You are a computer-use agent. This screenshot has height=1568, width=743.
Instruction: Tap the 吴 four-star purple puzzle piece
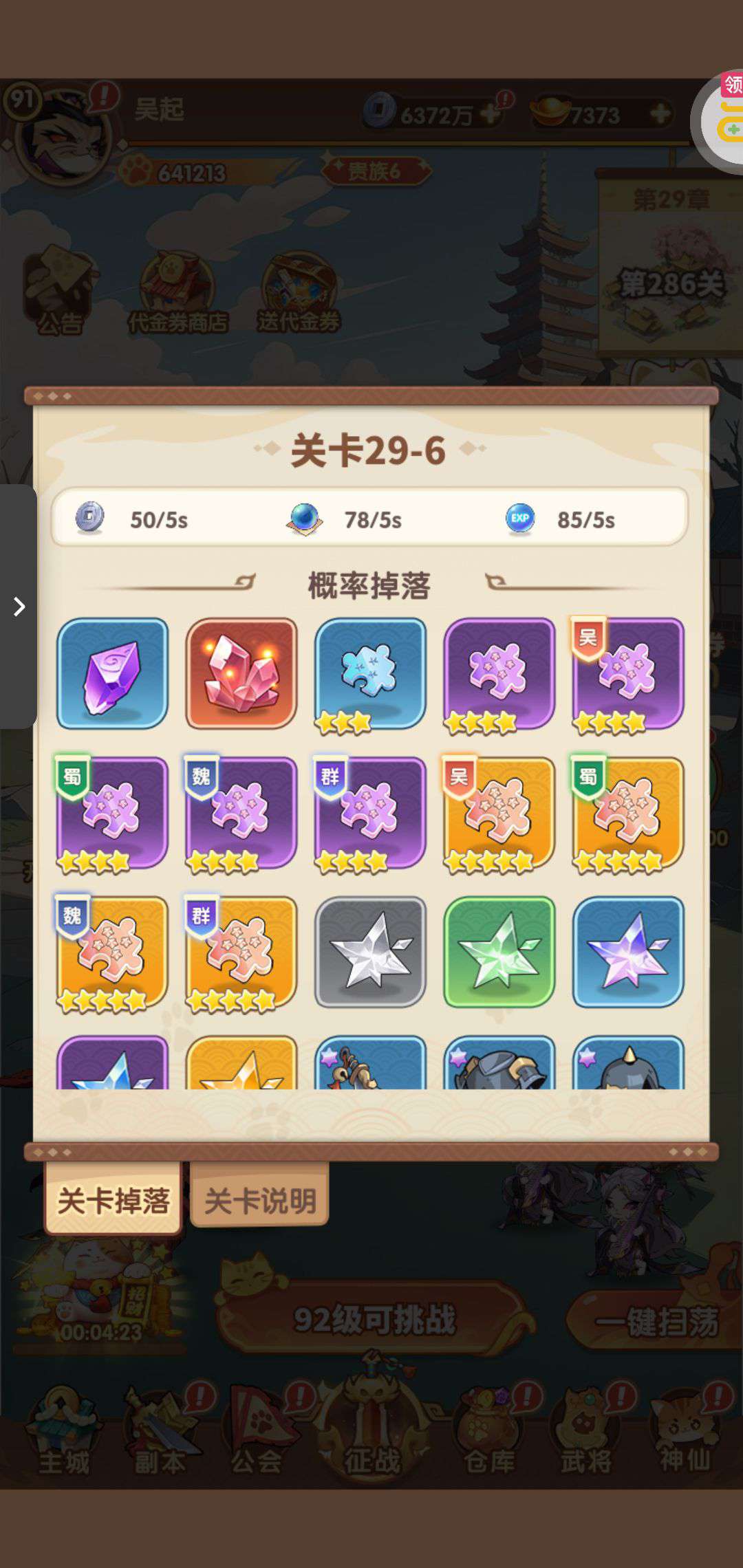click(x=627, y=673)
